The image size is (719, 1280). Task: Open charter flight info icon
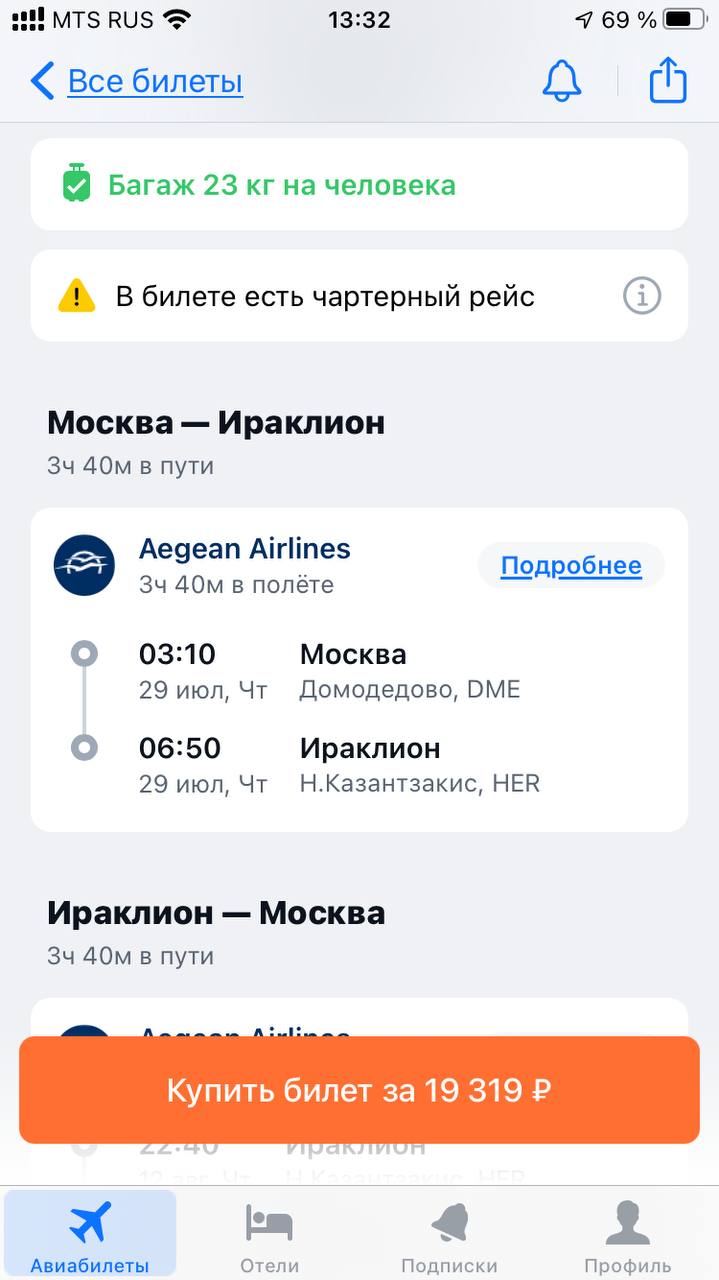click(642, 296)
